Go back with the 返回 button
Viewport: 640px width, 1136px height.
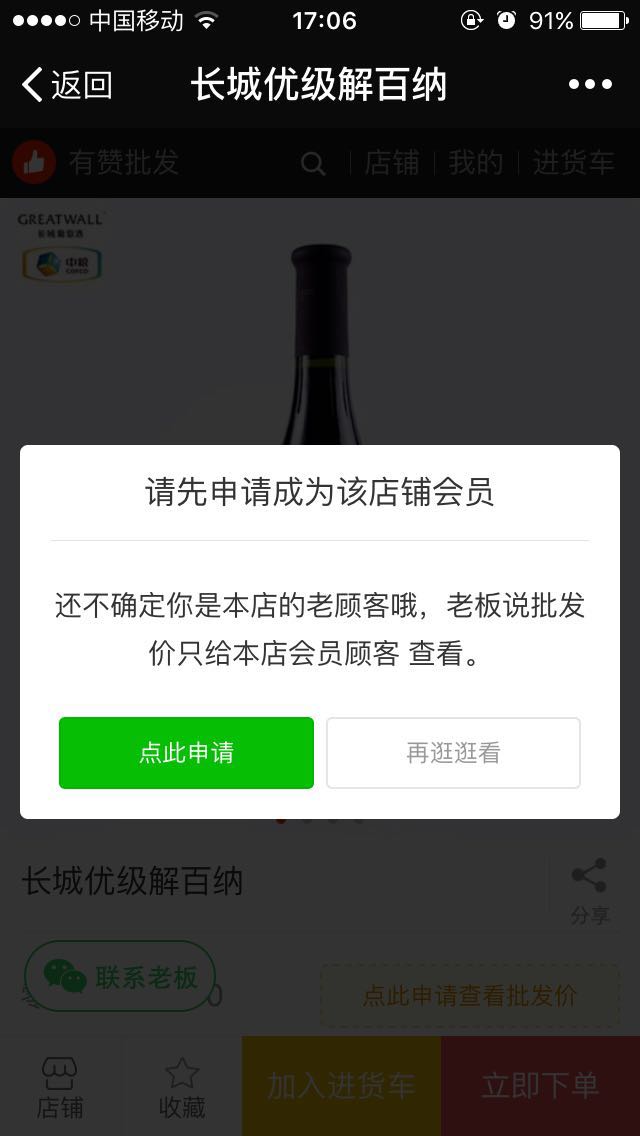click(x=66, y=85)
